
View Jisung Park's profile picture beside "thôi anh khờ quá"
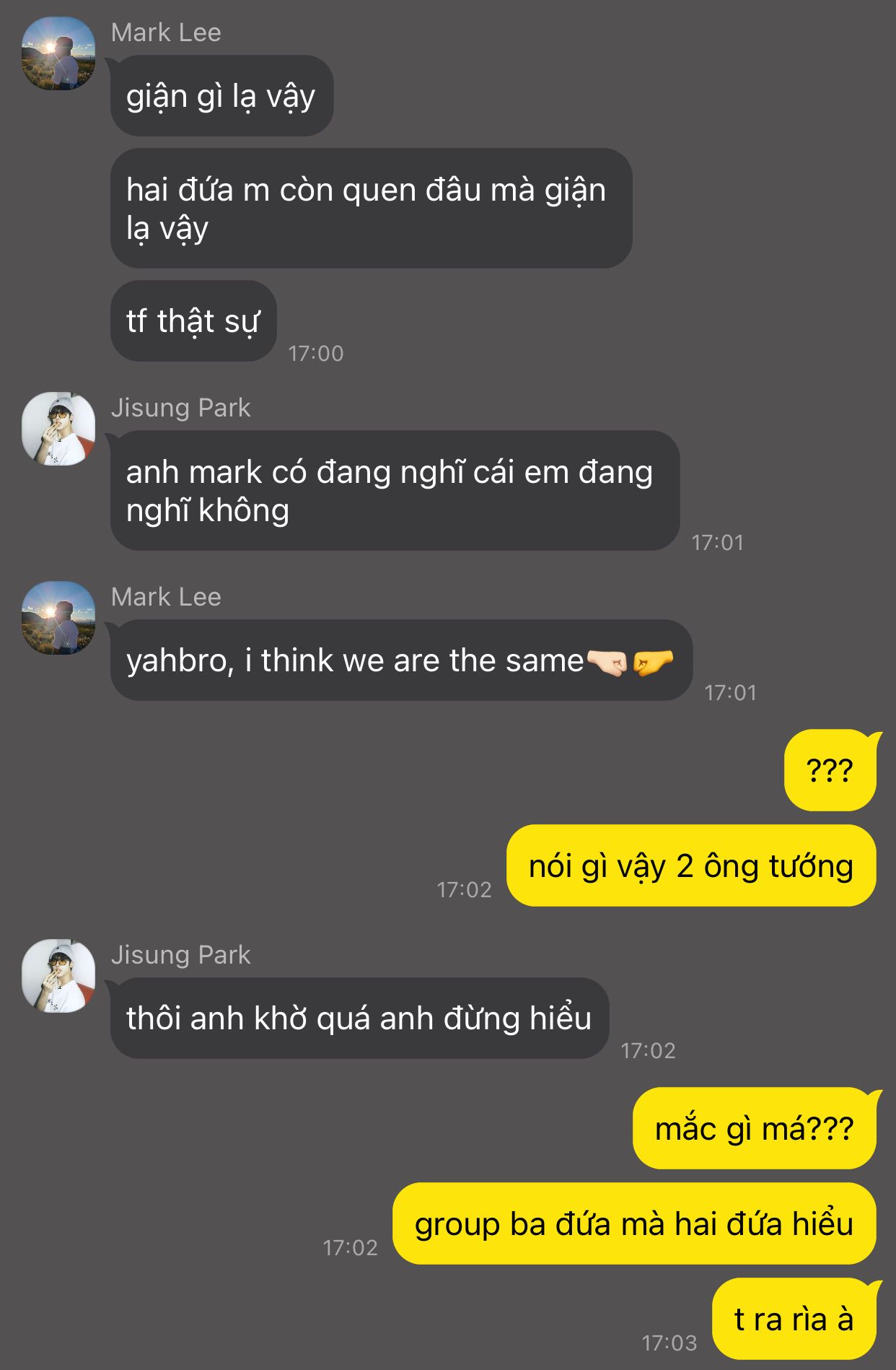(58, 977)
